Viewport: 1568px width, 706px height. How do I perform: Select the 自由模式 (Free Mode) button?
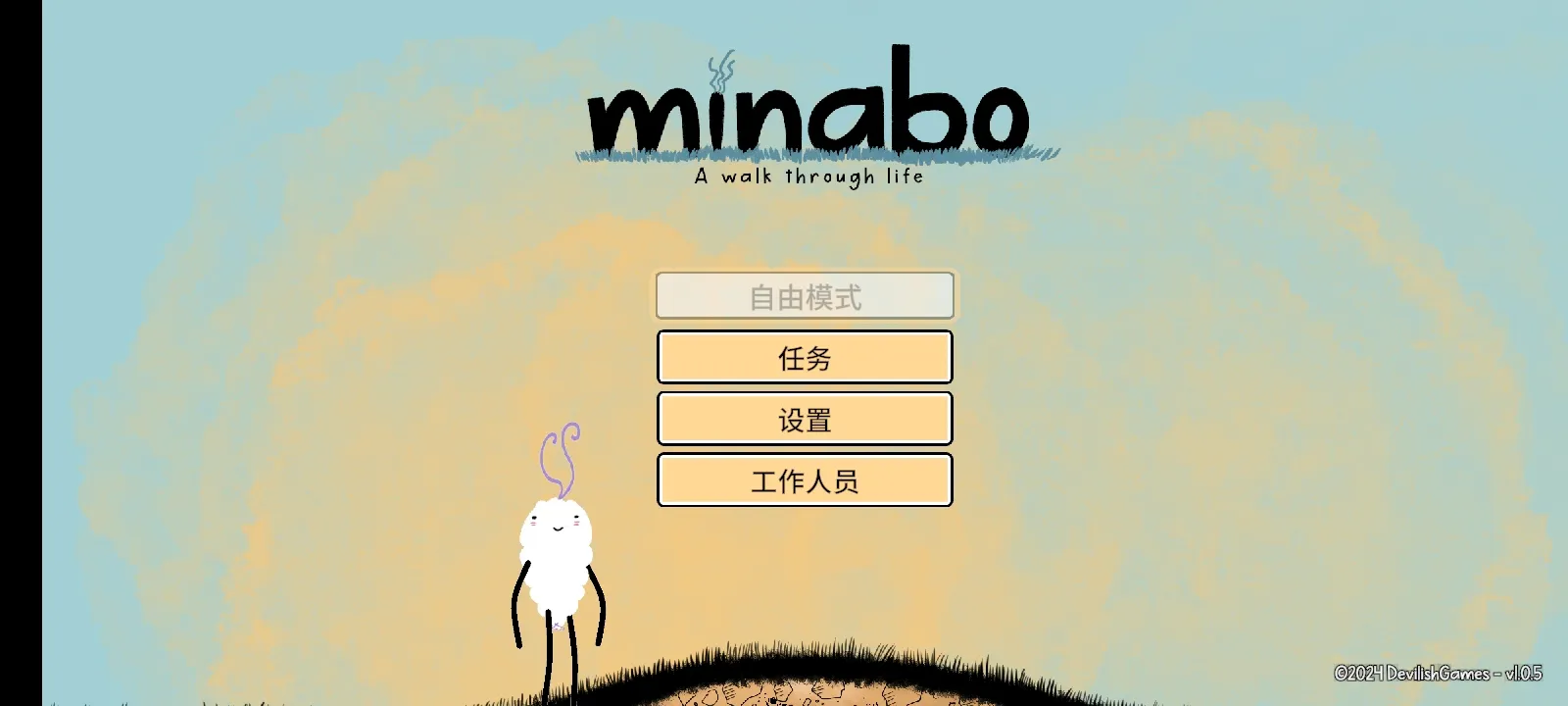(x=805, y=296)
